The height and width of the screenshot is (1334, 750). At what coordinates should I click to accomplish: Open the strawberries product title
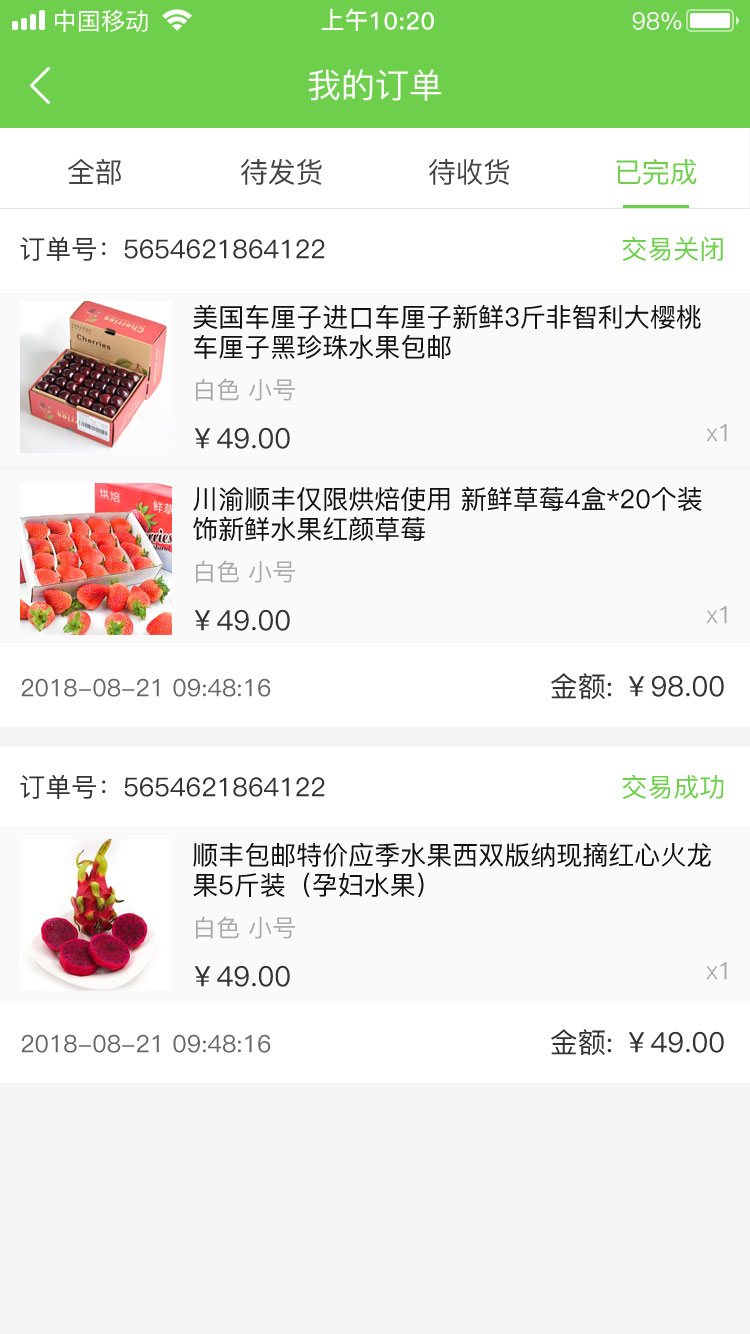(448, 514)
